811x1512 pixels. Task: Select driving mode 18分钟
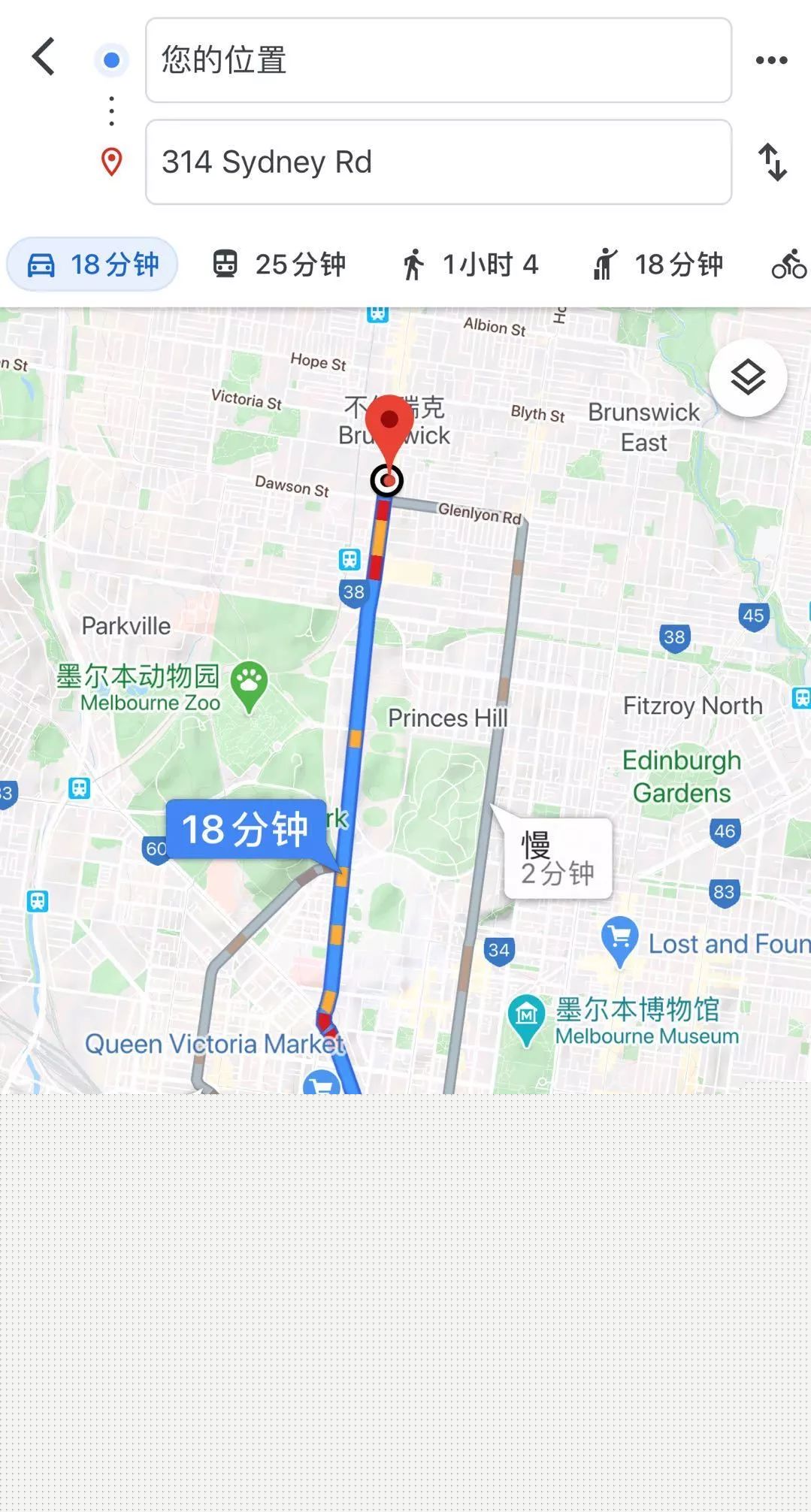coord(92,265)
